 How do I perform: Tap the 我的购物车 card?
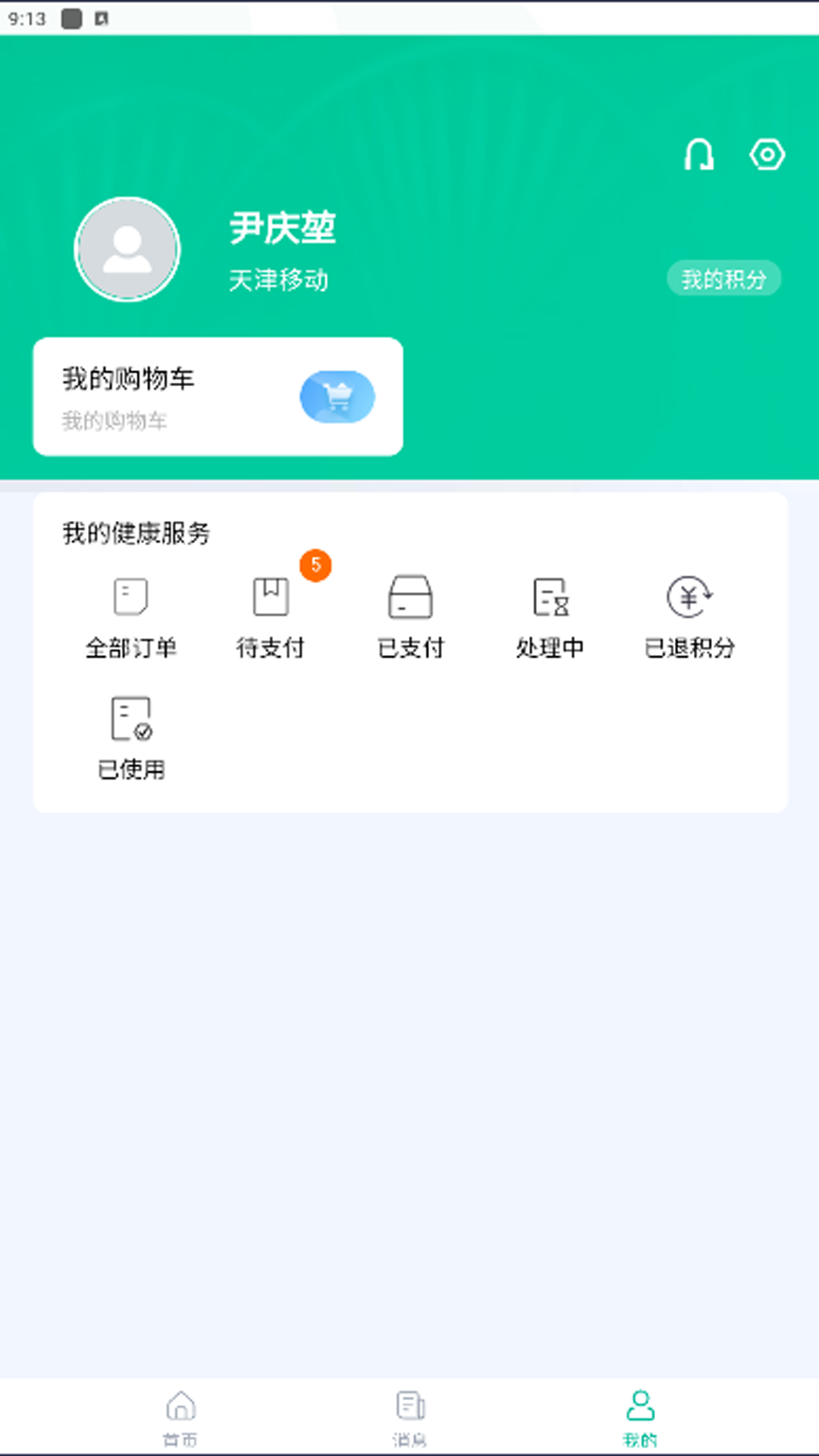pyautogui.click(x=217, y=396)
